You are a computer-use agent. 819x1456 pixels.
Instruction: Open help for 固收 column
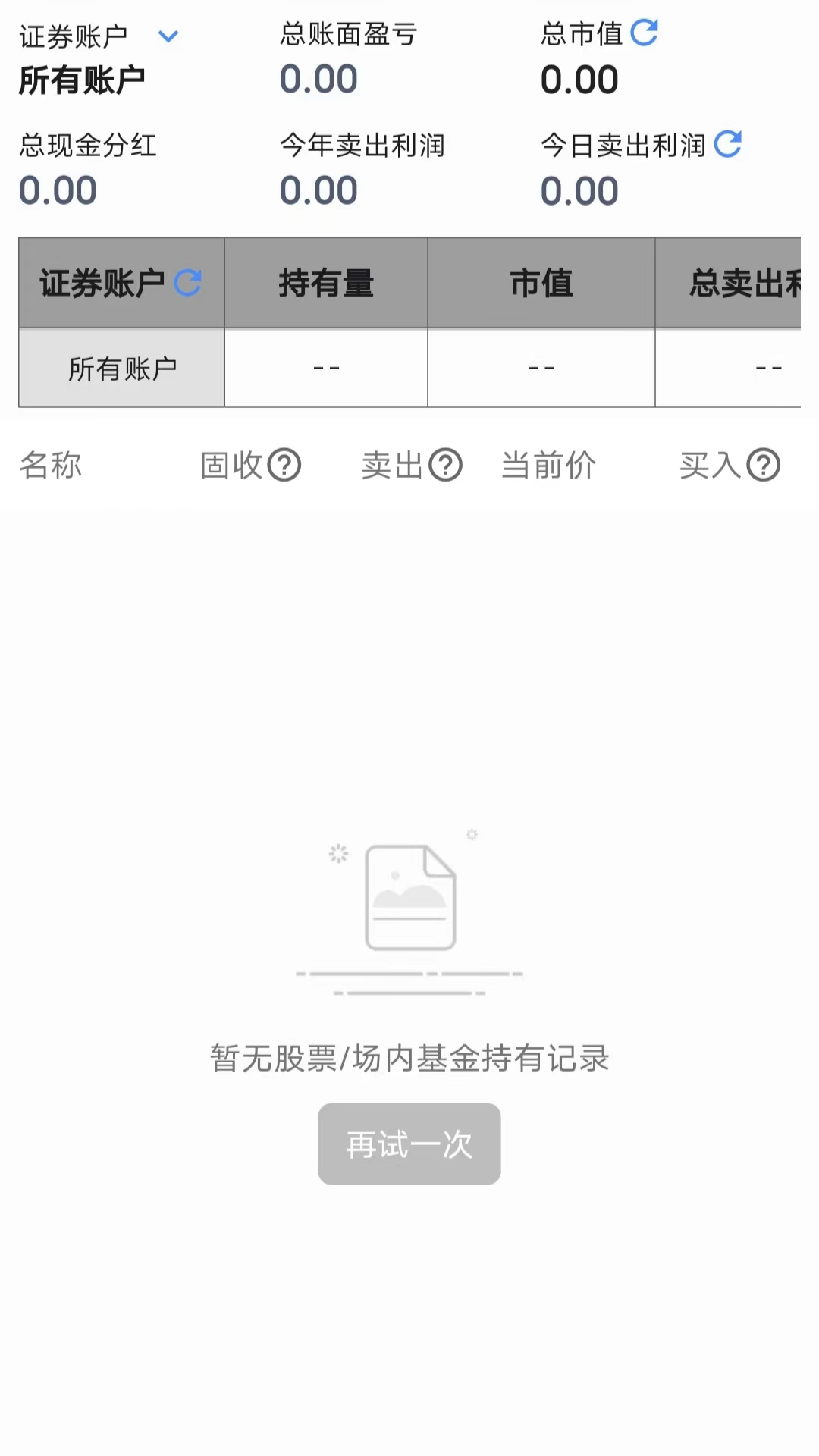[285, 465]
